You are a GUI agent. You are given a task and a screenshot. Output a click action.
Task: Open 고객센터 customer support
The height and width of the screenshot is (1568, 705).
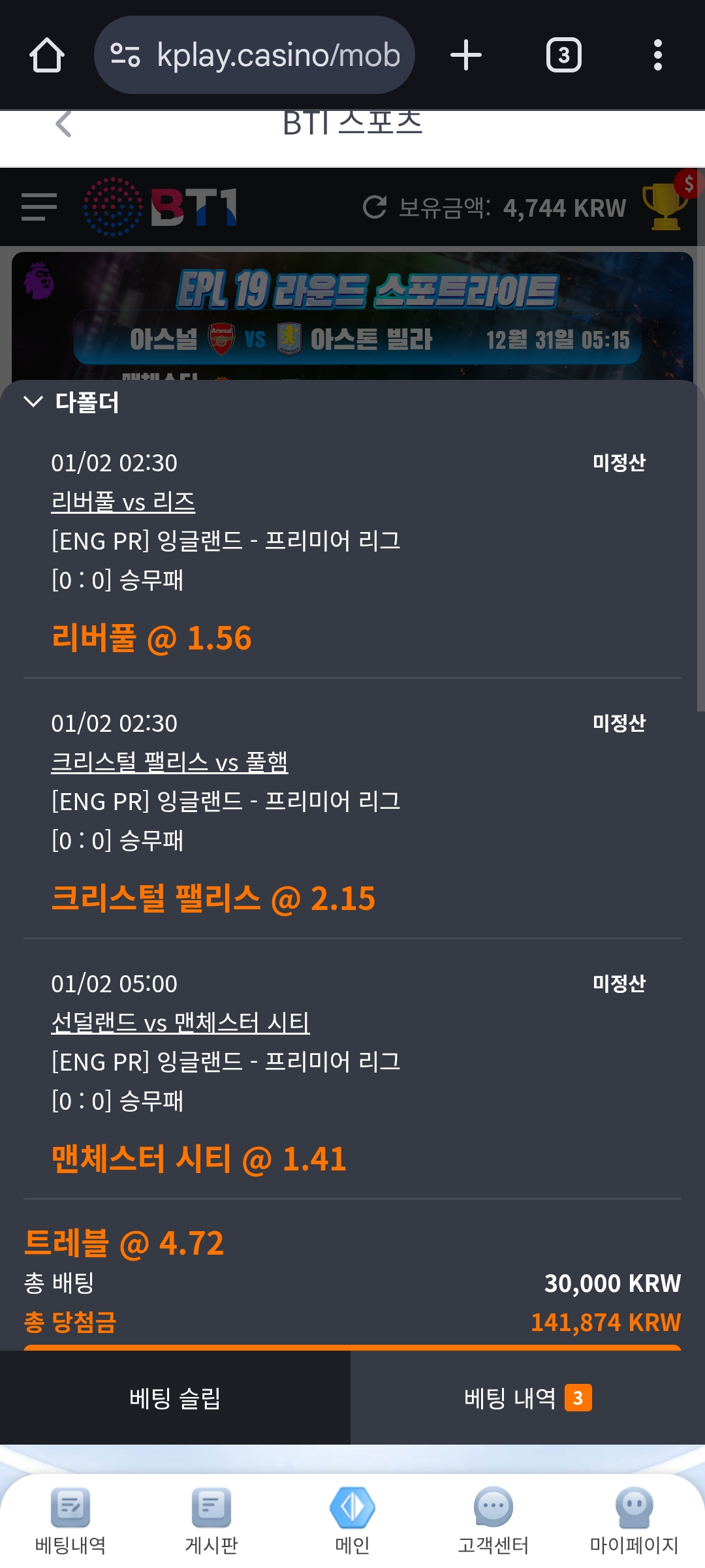point(493,1520)
